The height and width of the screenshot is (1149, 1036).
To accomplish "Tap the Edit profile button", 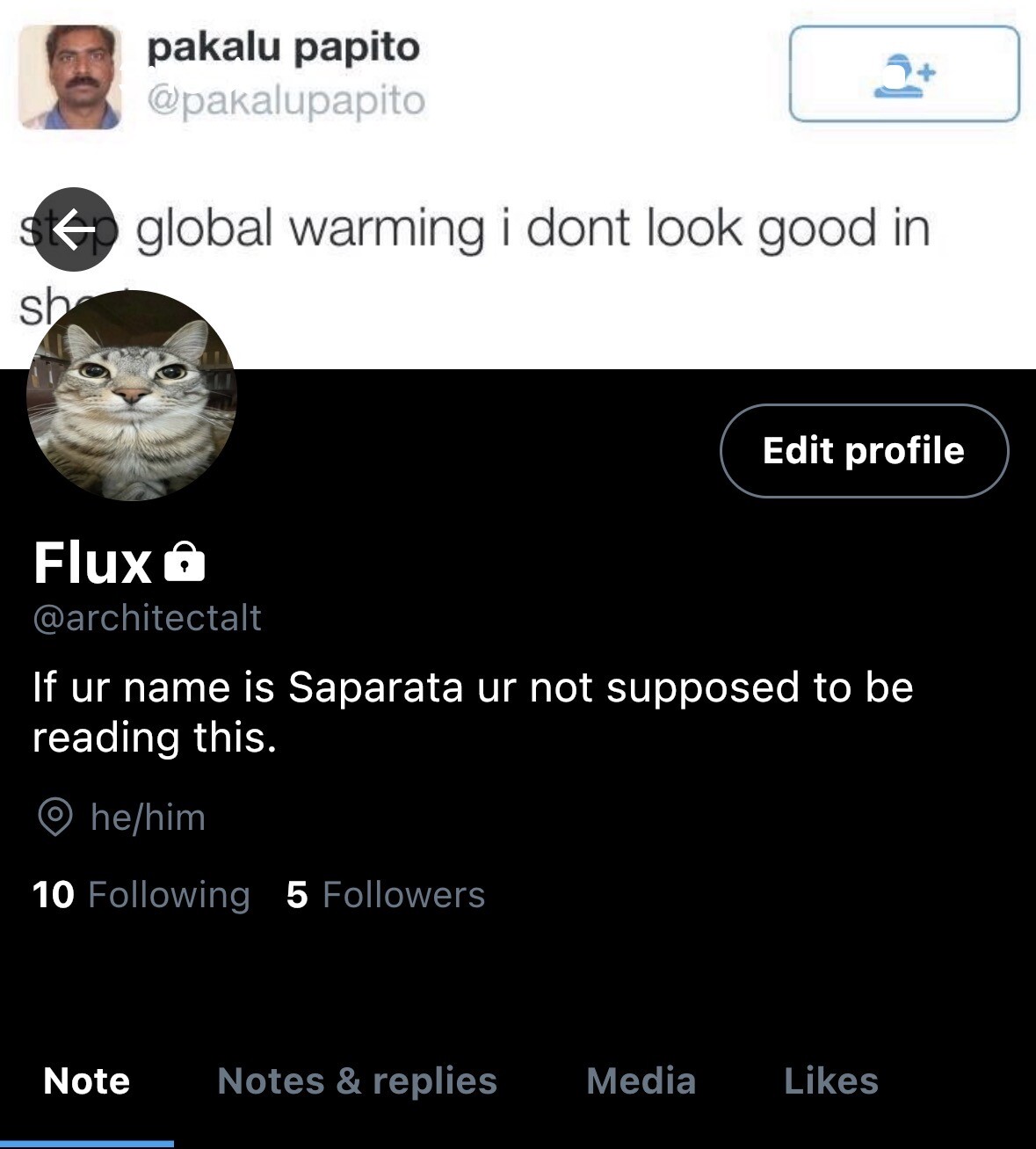I will click(864, 451).
